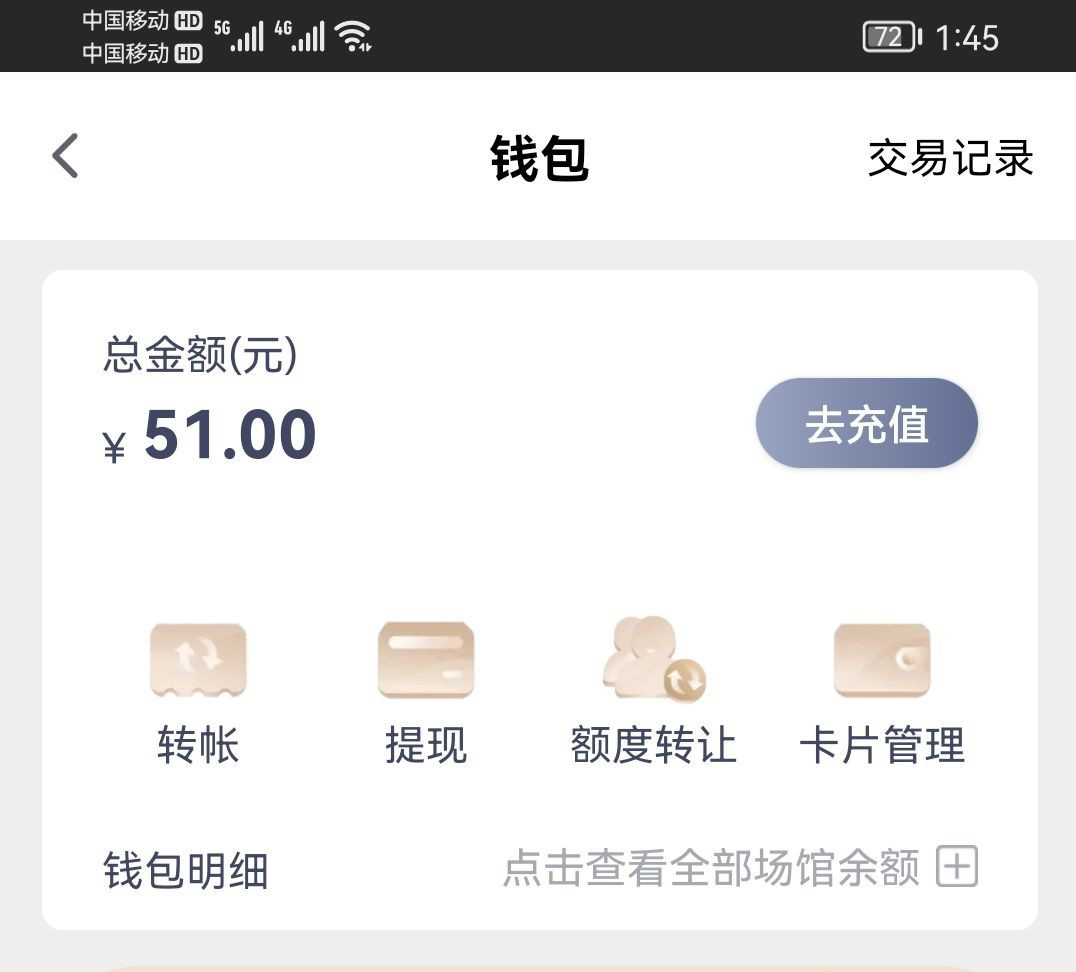Viewport: 1076px width, 972px height.
Task: Open 提现 withdrawal
Action: coord(426,692)
